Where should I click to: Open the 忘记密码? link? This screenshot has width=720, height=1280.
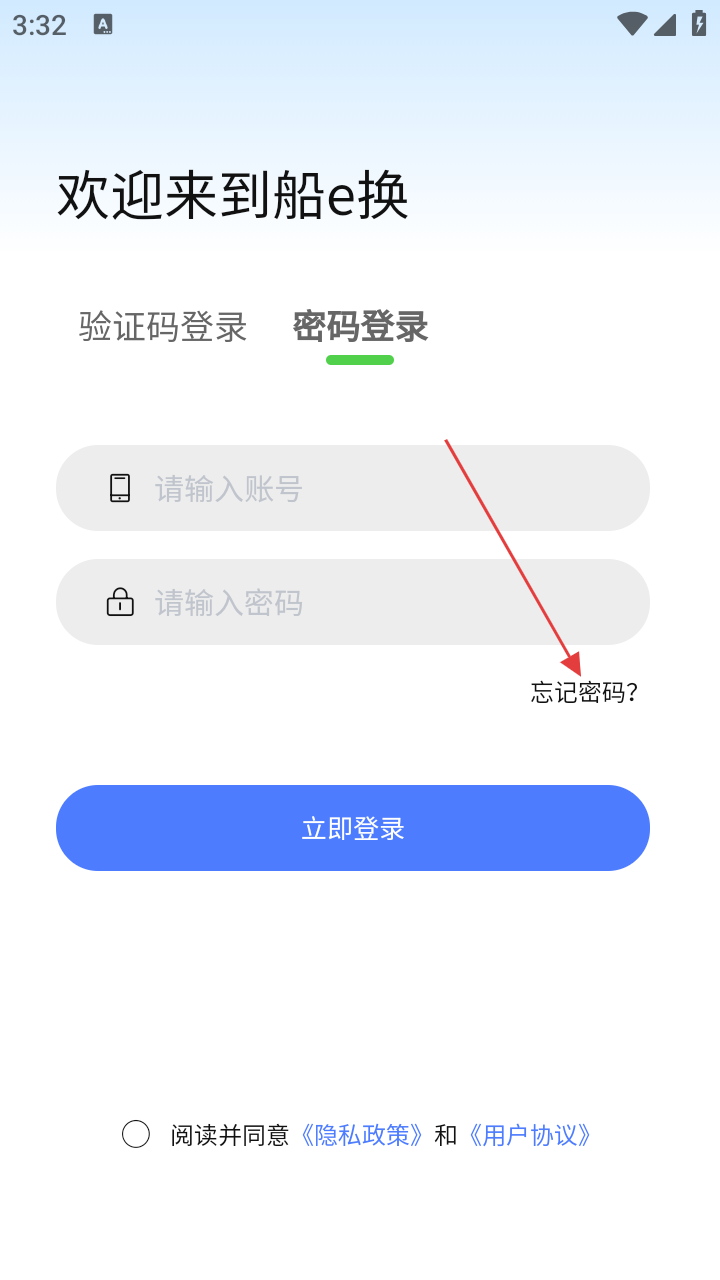coord(584,692)
